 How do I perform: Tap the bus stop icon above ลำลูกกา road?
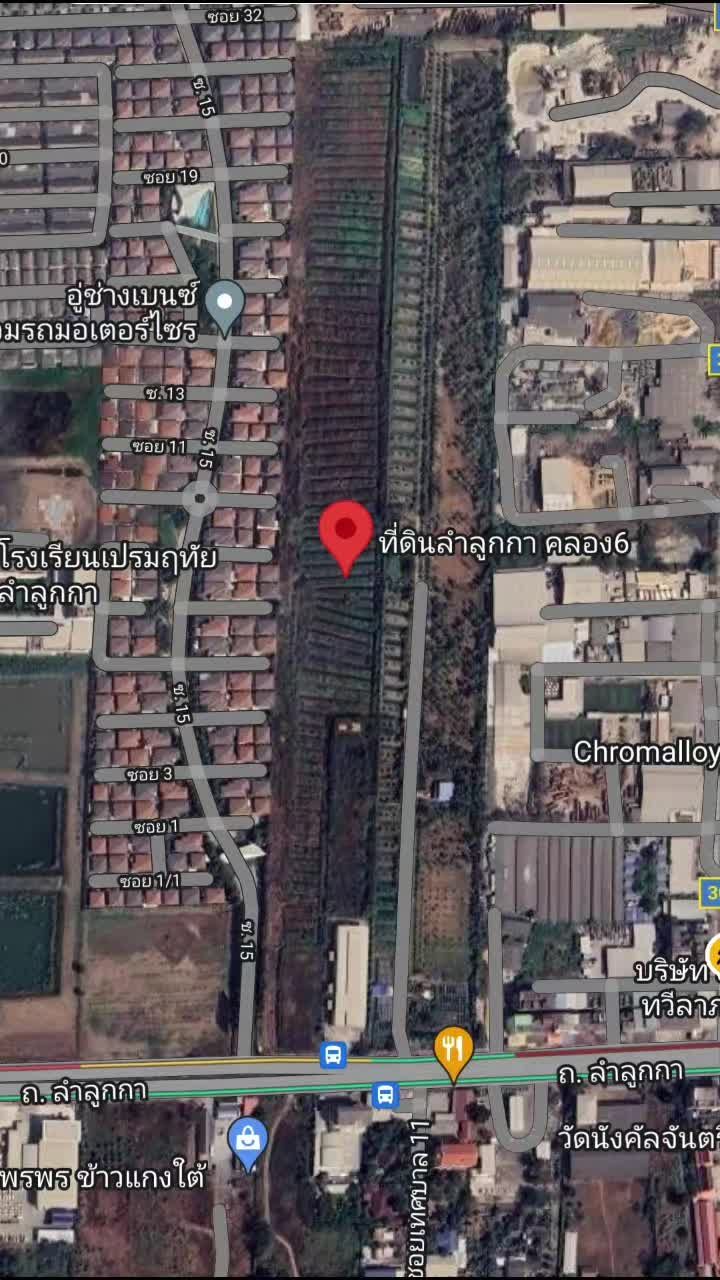click(x=333, y=1054)
